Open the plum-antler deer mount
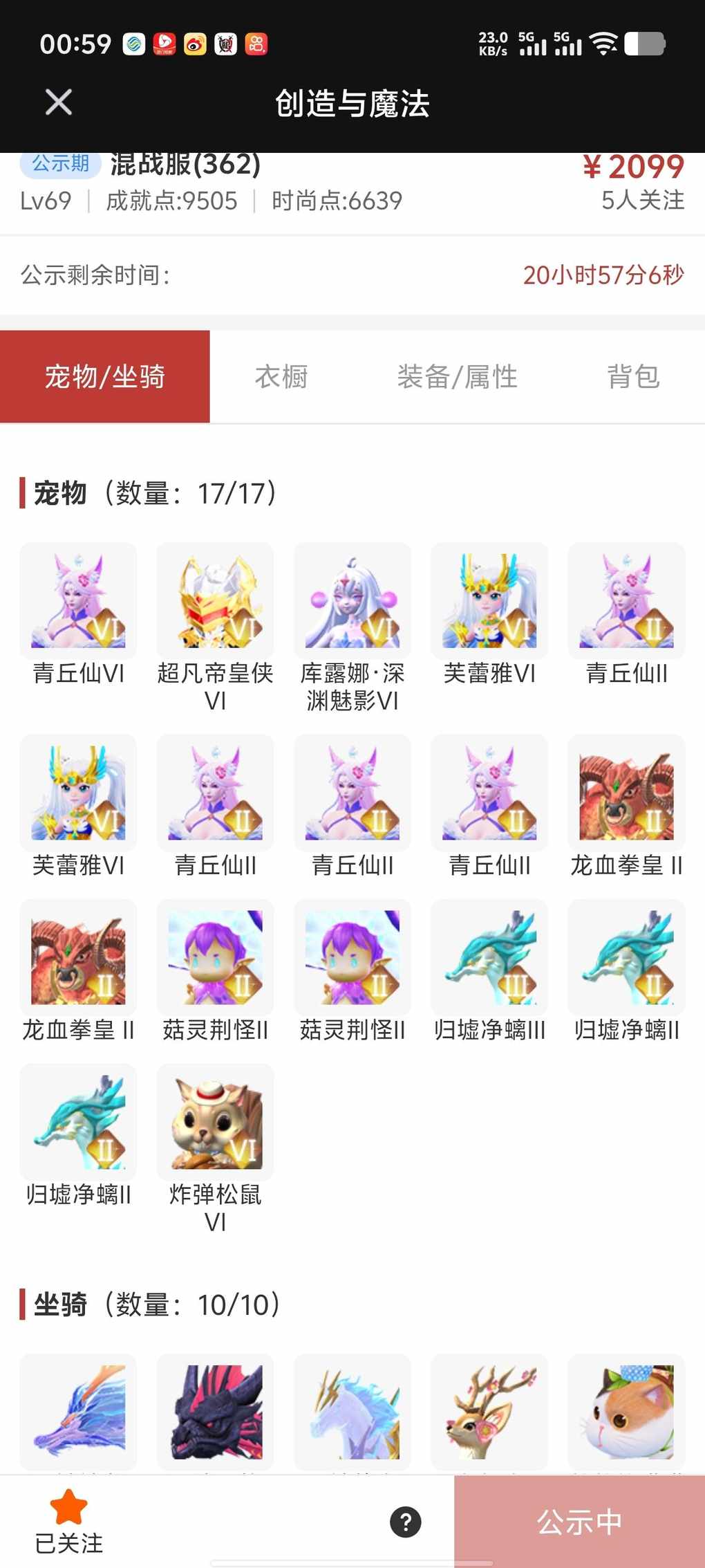 [489, 1411]
